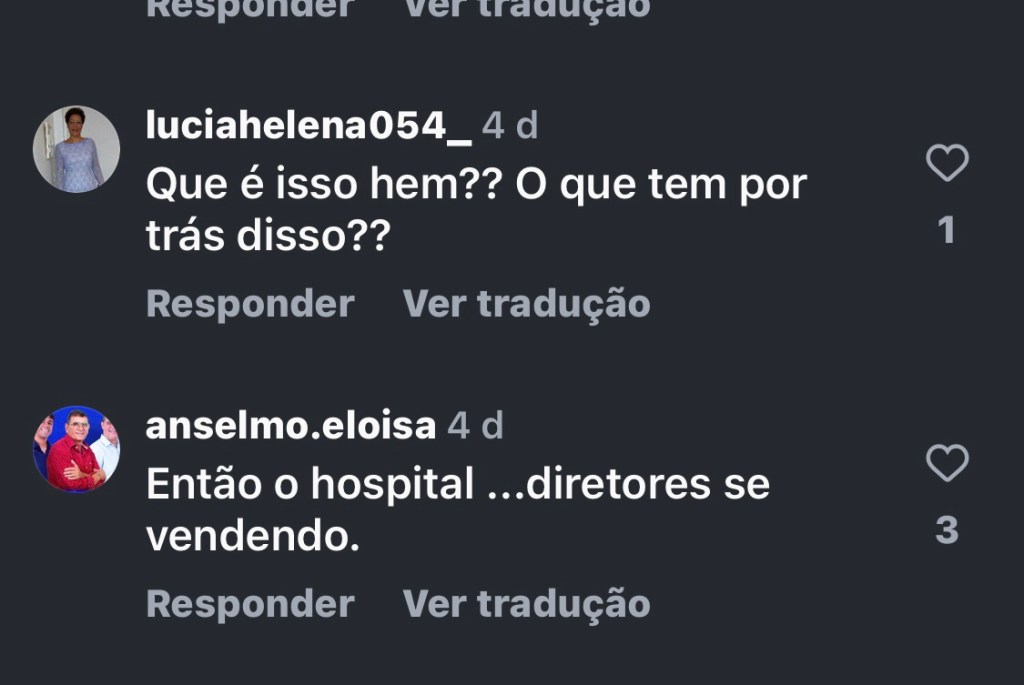Screen dimensions: 1024x685
Task: Open the anselmo.eloisa username
Action: tap(291, 426)
